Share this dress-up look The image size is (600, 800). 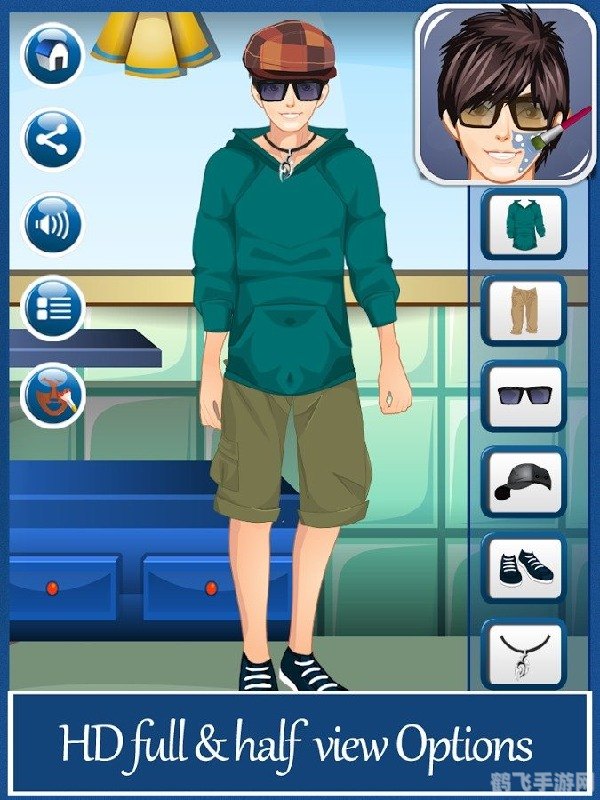tap(52, 140)
